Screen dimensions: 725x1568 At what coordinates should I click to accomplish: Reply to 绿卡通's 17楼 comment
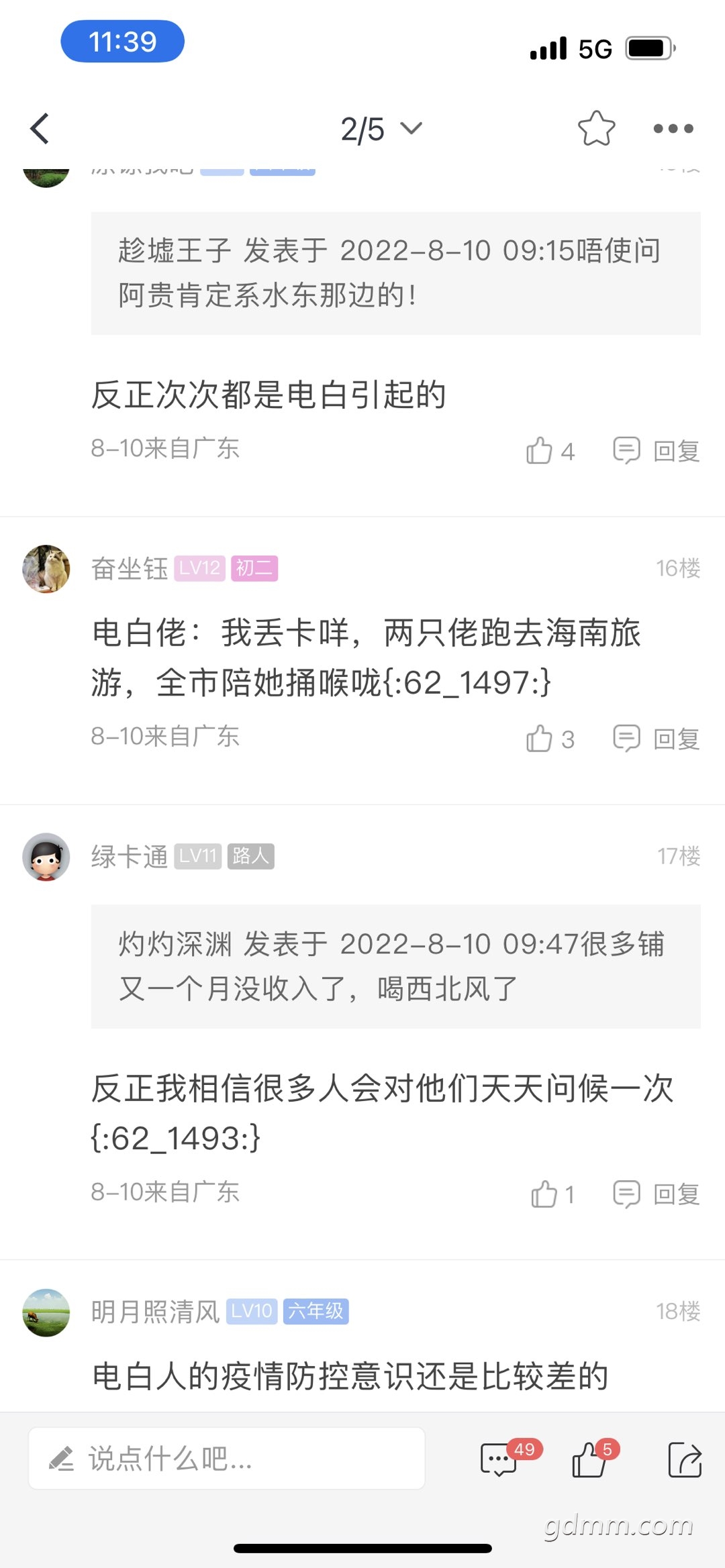point(657,1194)
